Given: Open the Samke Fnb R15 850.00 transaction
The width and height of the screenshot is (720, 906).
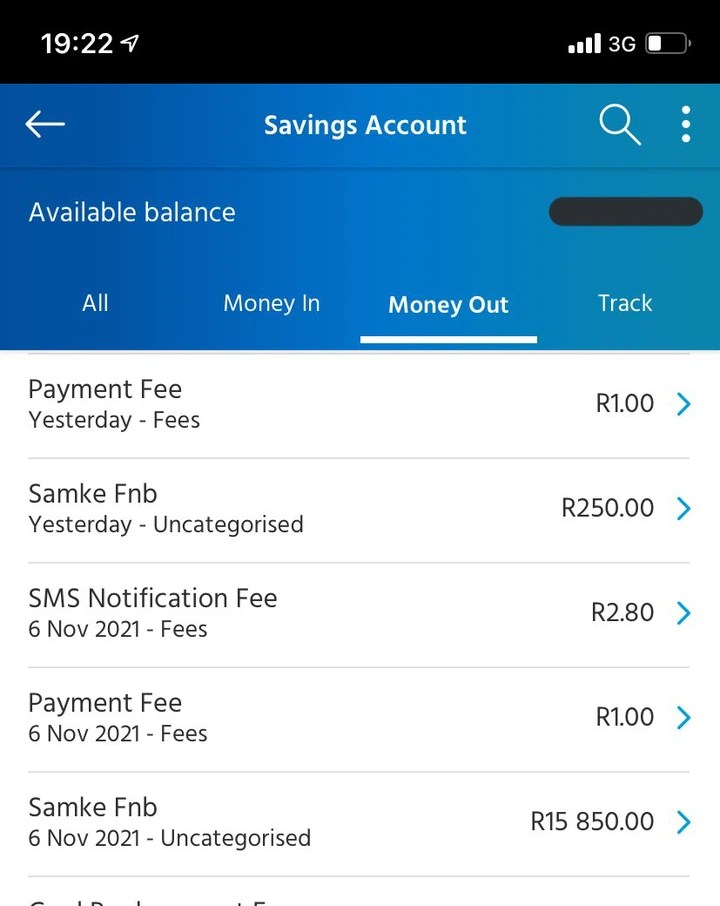Looking at the screenshot, I should coord(359,821).
